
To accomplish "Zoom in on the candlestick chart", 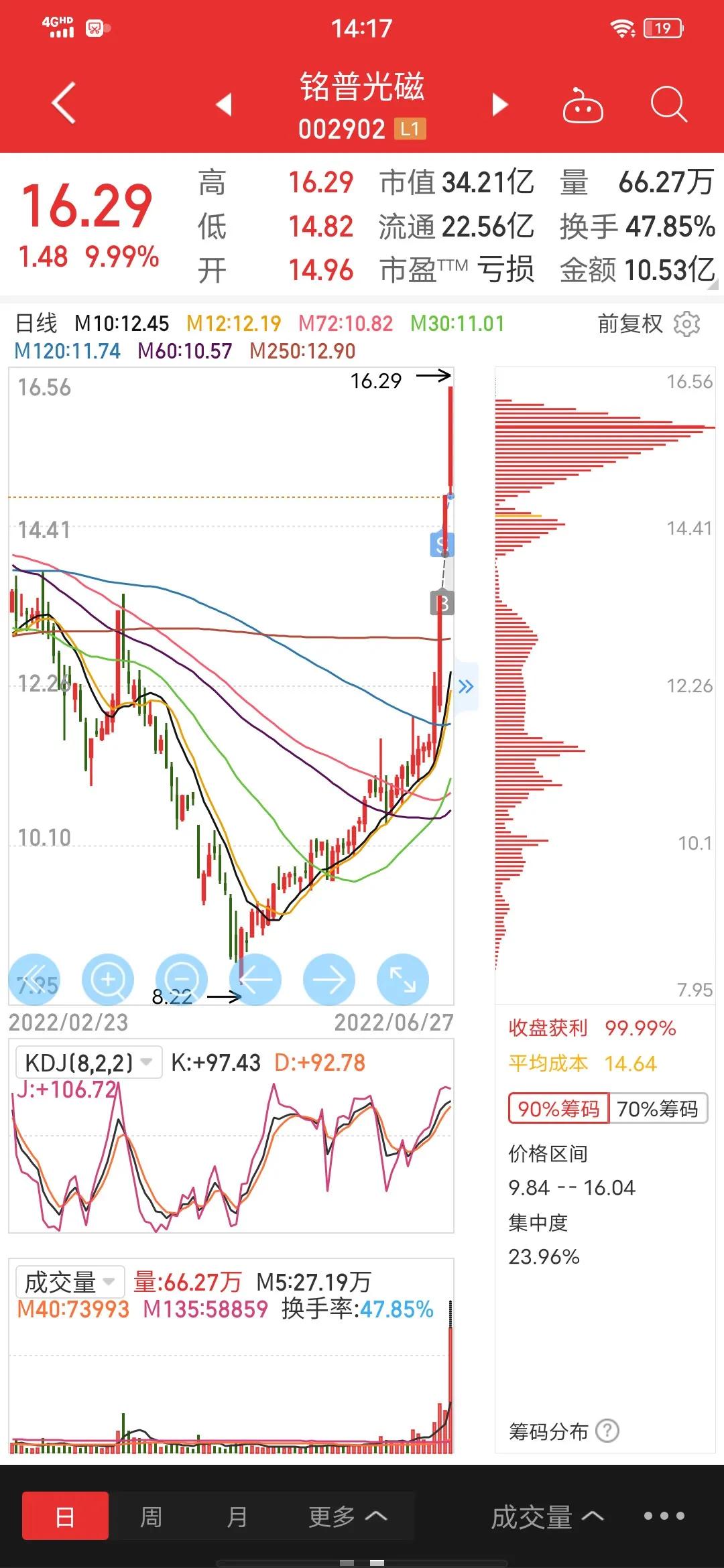I will pos(108,979).
